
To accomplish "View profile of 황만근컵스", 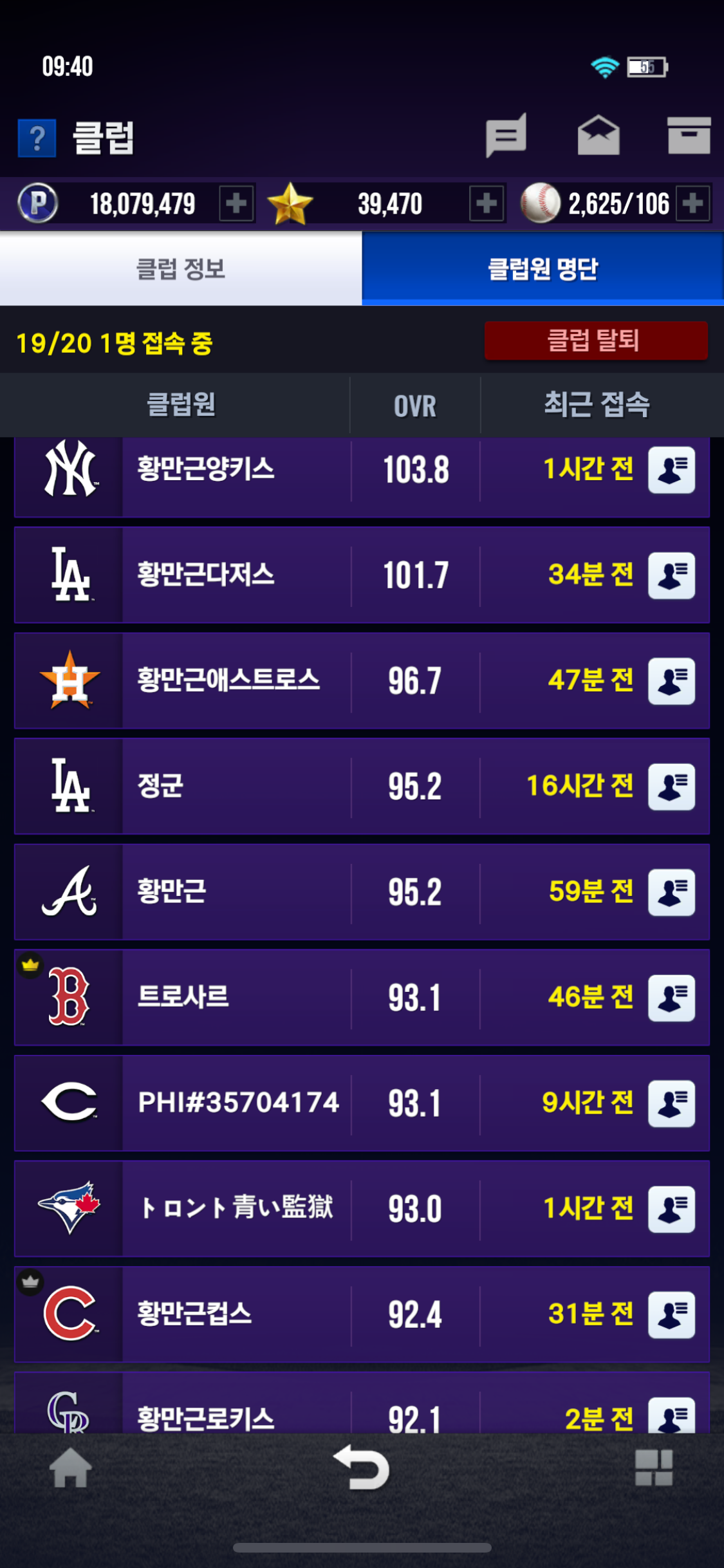I will [671, 1314].
